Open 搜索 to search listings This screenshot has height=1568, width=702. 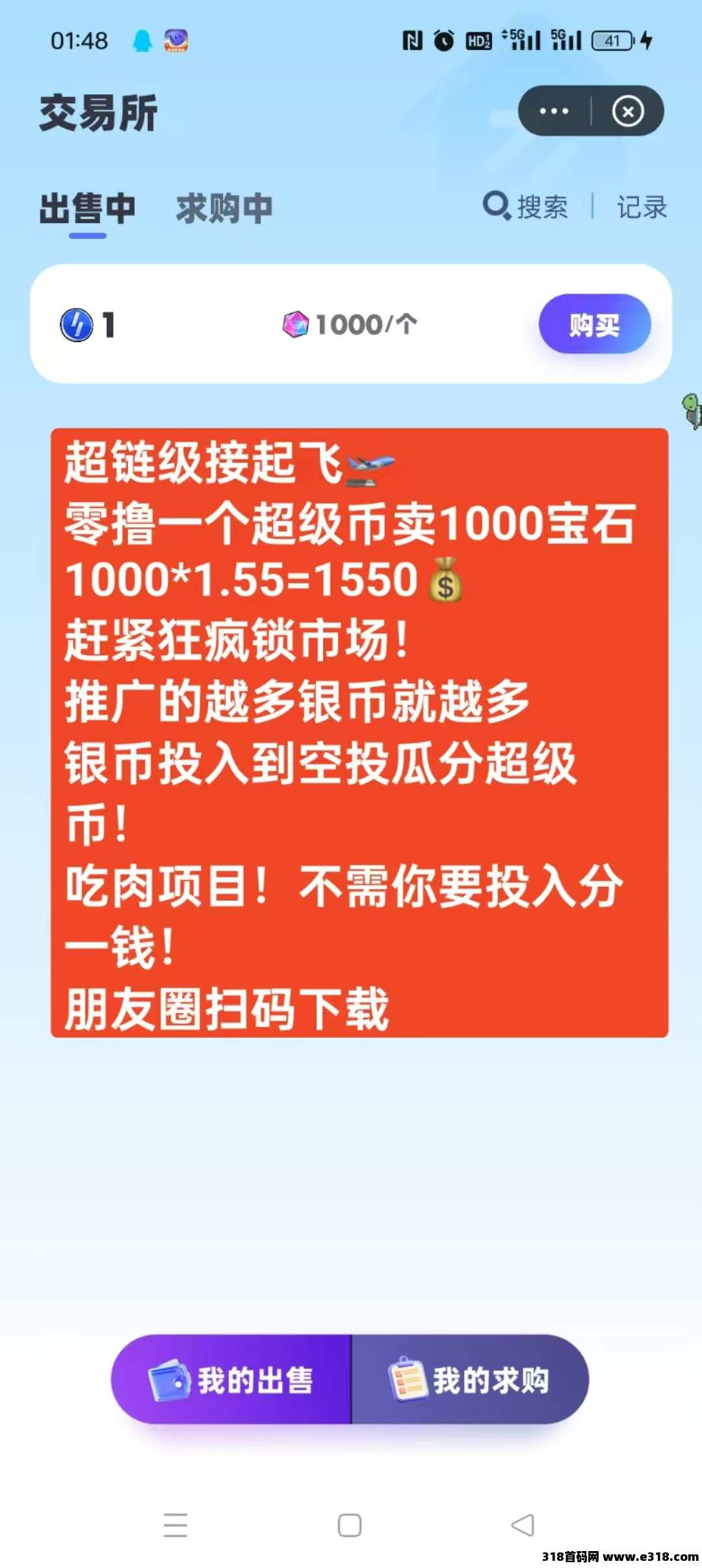tap(526, 207)
